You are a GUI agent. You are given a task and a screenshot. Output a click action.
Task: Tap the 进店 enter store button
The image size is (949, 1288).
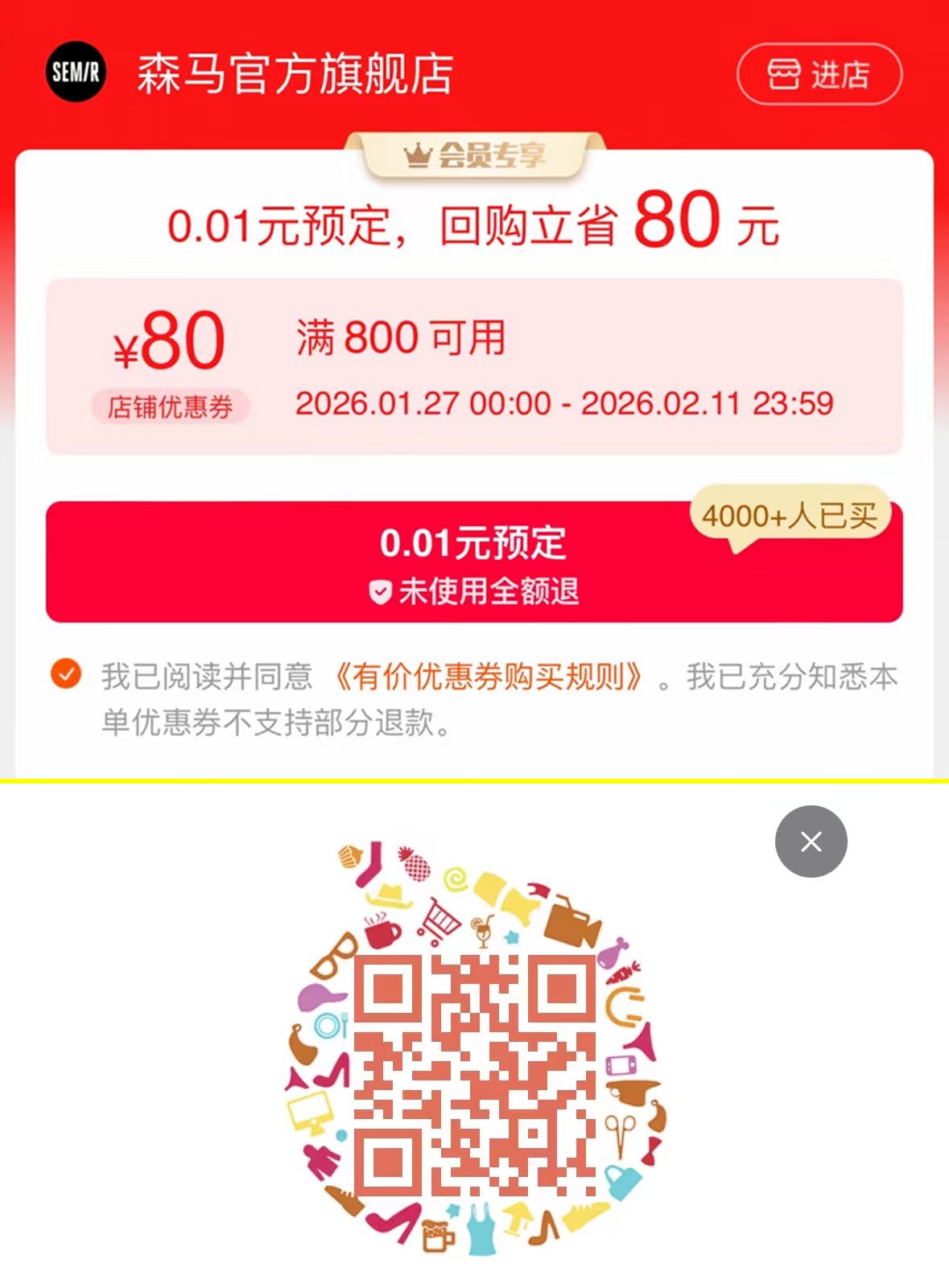821,76
